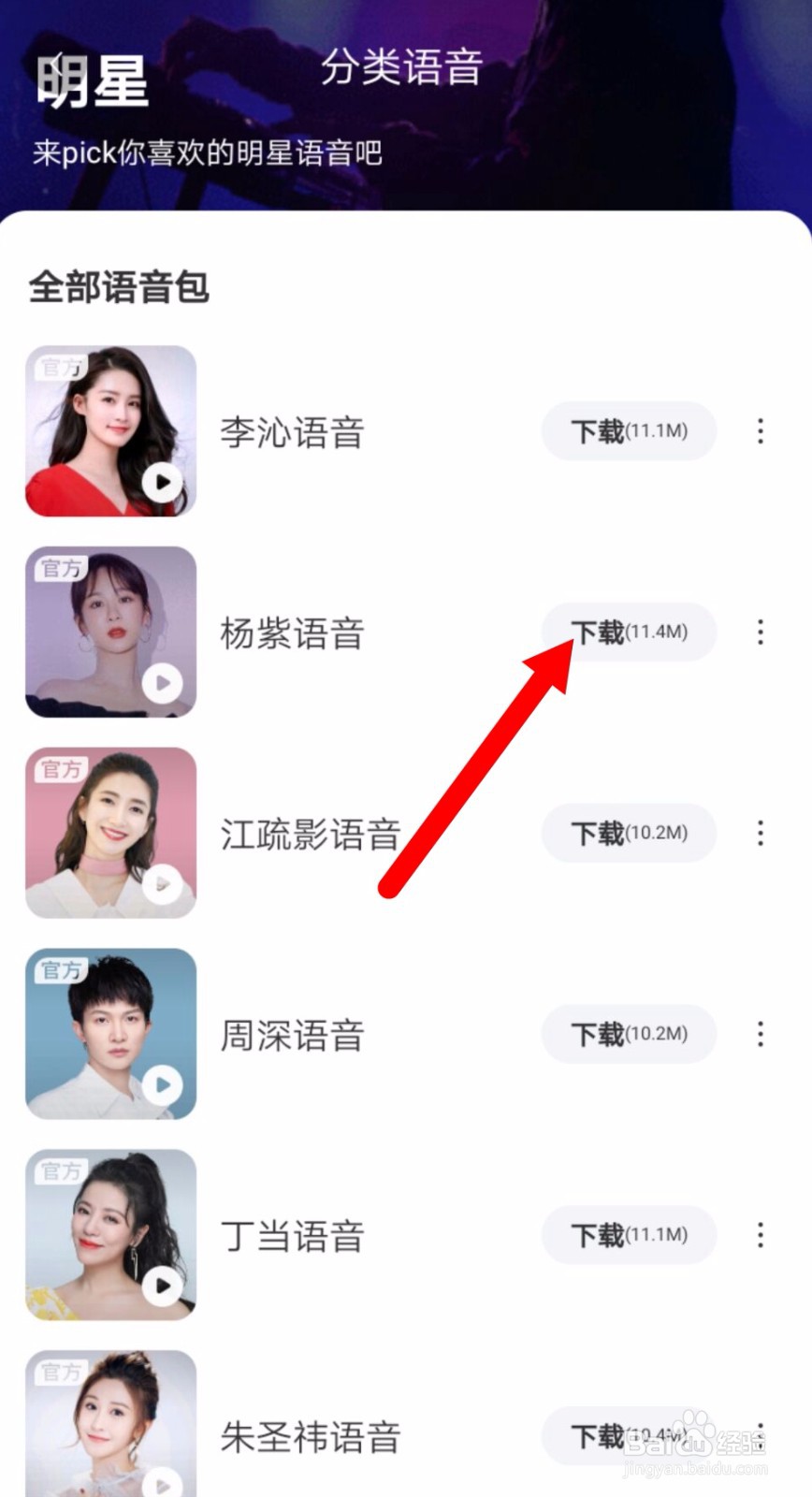Download the 周深语音 voice package
812x1497 pixels.
click(x=629, y=1034)
